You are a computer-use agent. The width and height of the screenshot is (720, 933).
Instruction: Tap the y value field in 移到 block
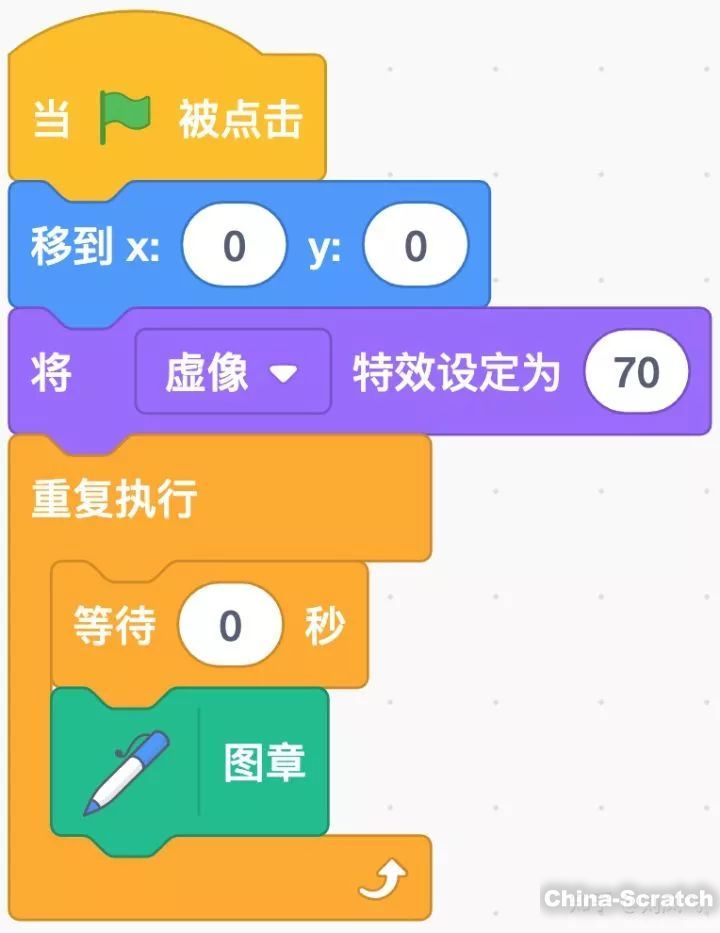point(415,246)
